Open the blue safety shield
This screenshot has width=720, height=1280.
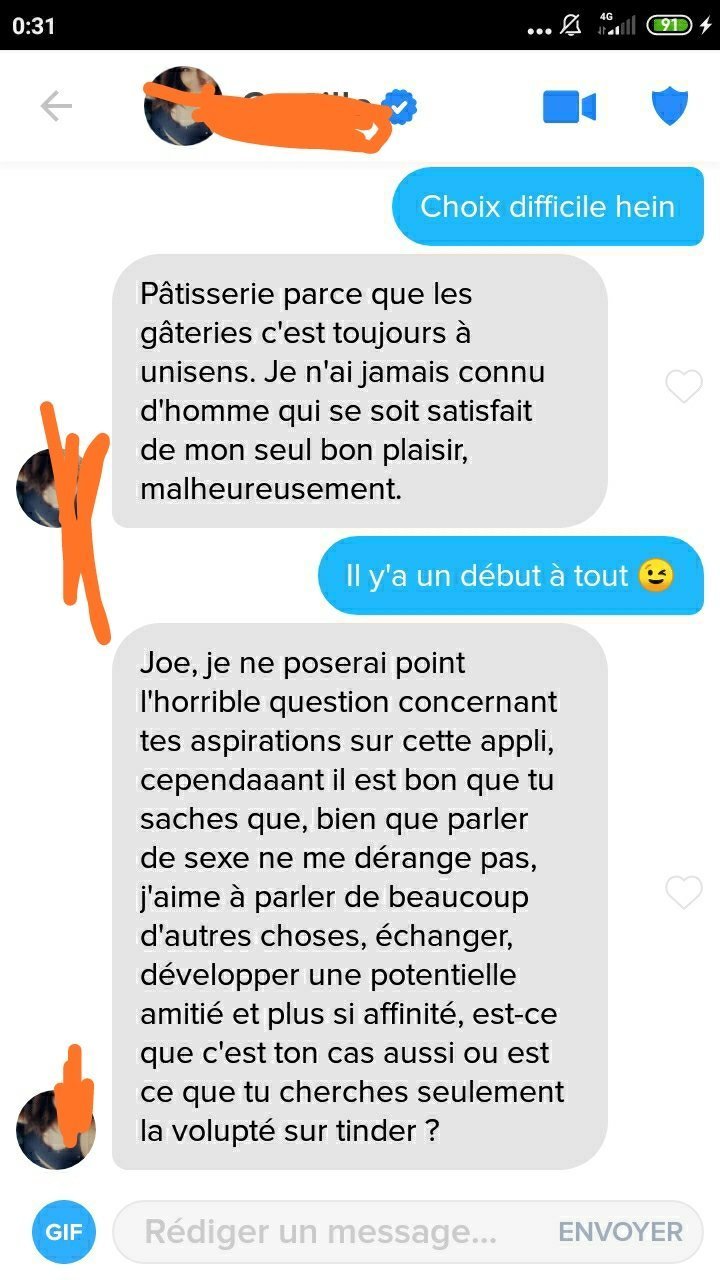pyautogui.click(x=669, y=106)
